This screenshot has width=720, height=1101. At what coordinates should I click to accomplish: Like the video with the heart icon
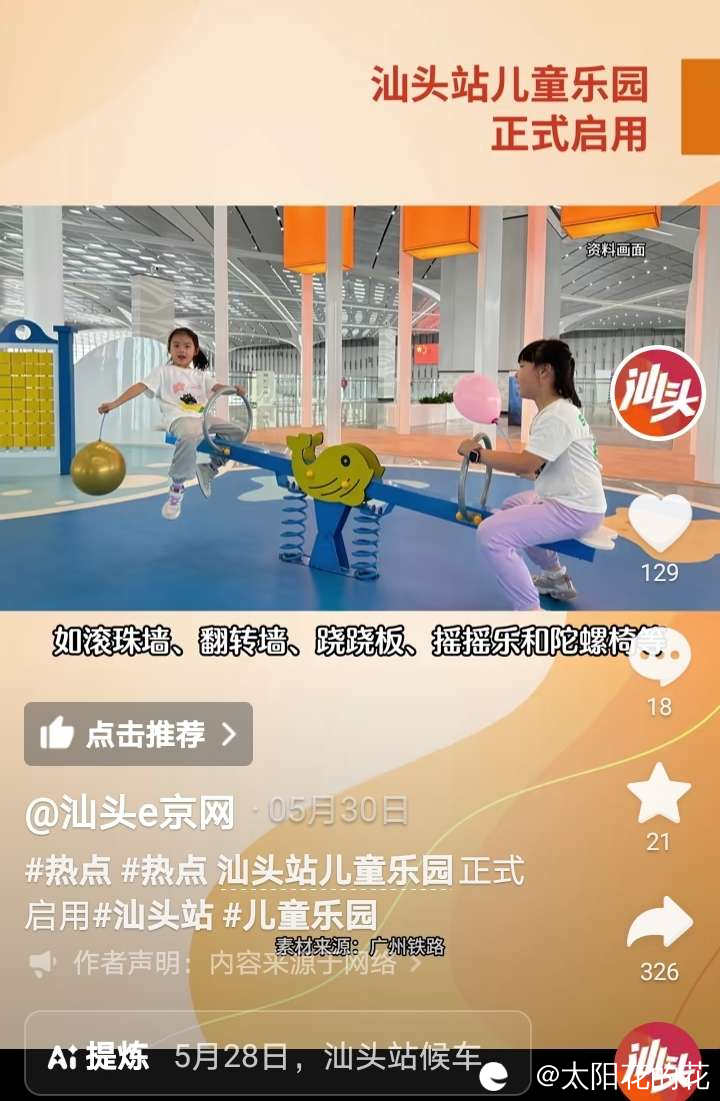659,523
